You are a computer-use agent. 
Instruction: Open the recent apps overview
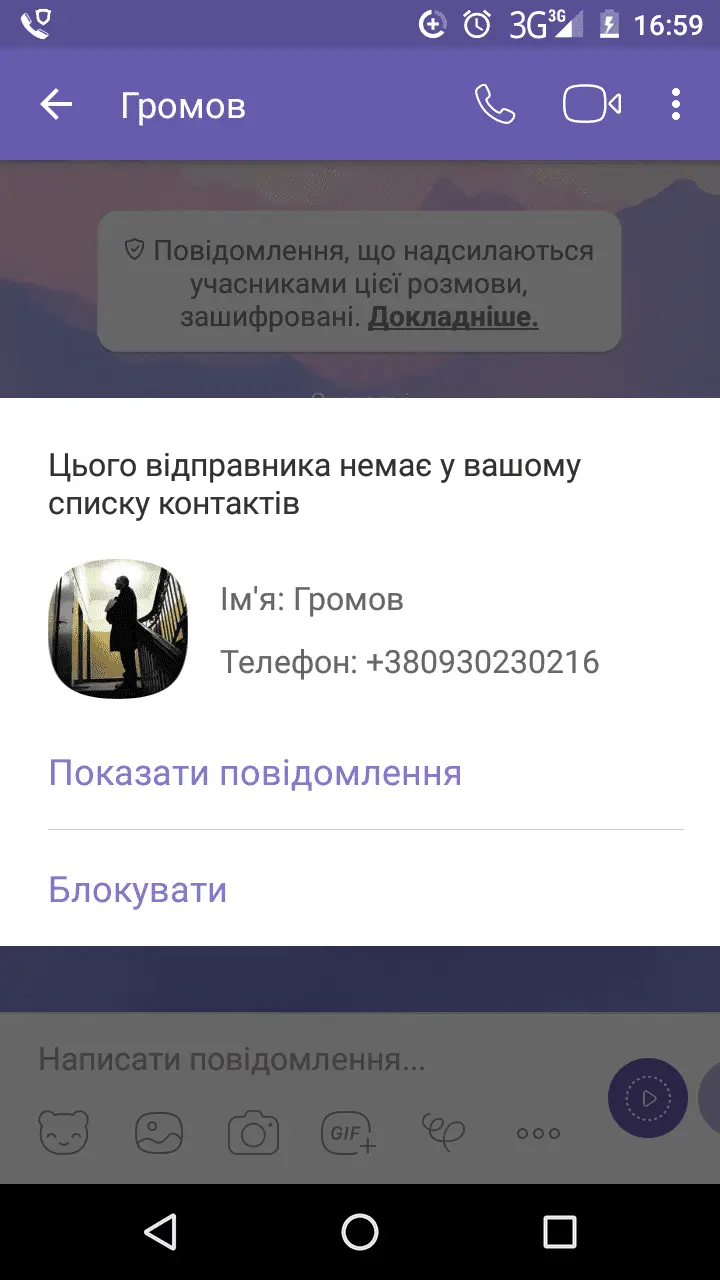click(x=560, y=1231)
